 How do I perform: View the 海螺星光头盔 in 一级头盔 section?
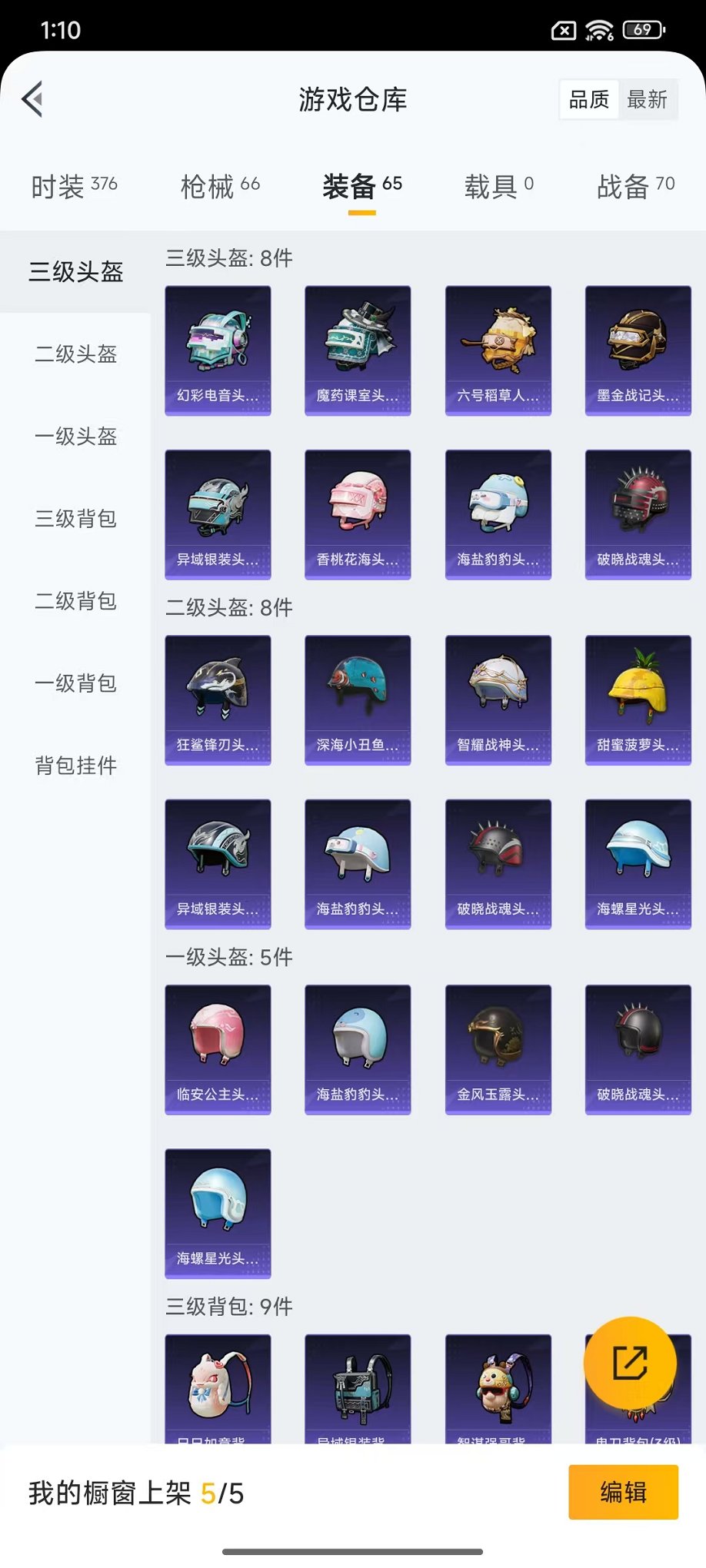pos(218,1214)
